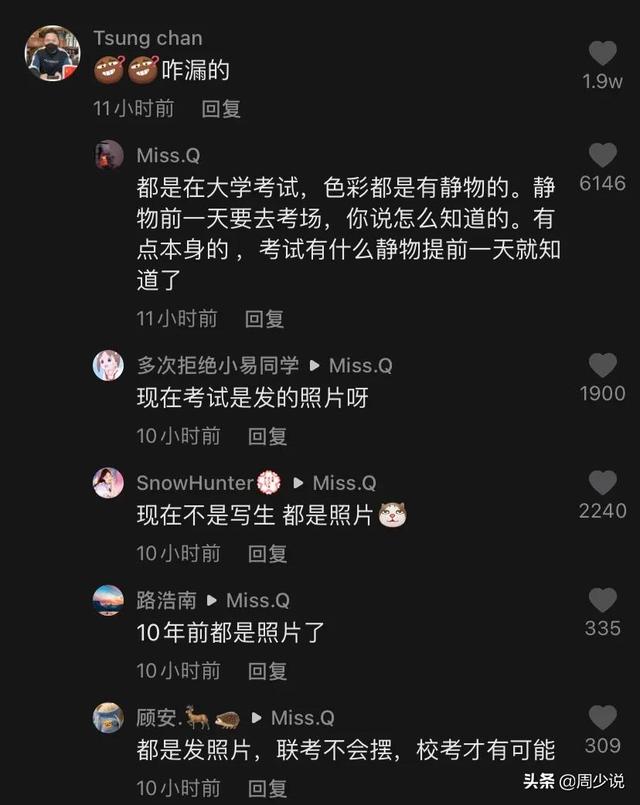This screenshot has height=805, width=640.
Task: Like 多次拒绝小易同学's reply
Action: (x=602, y=365)
